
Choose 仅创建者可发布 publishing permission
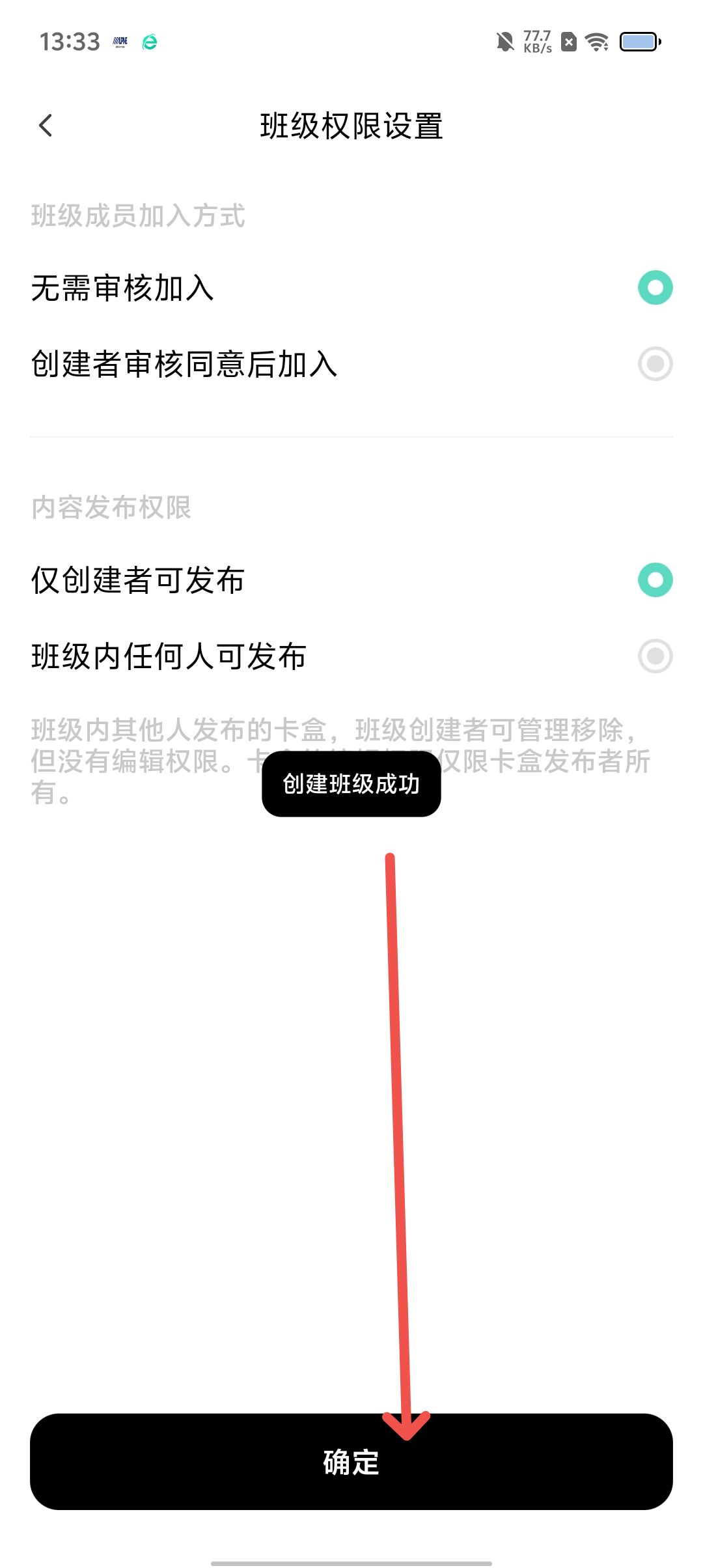(x=655, y=580)
